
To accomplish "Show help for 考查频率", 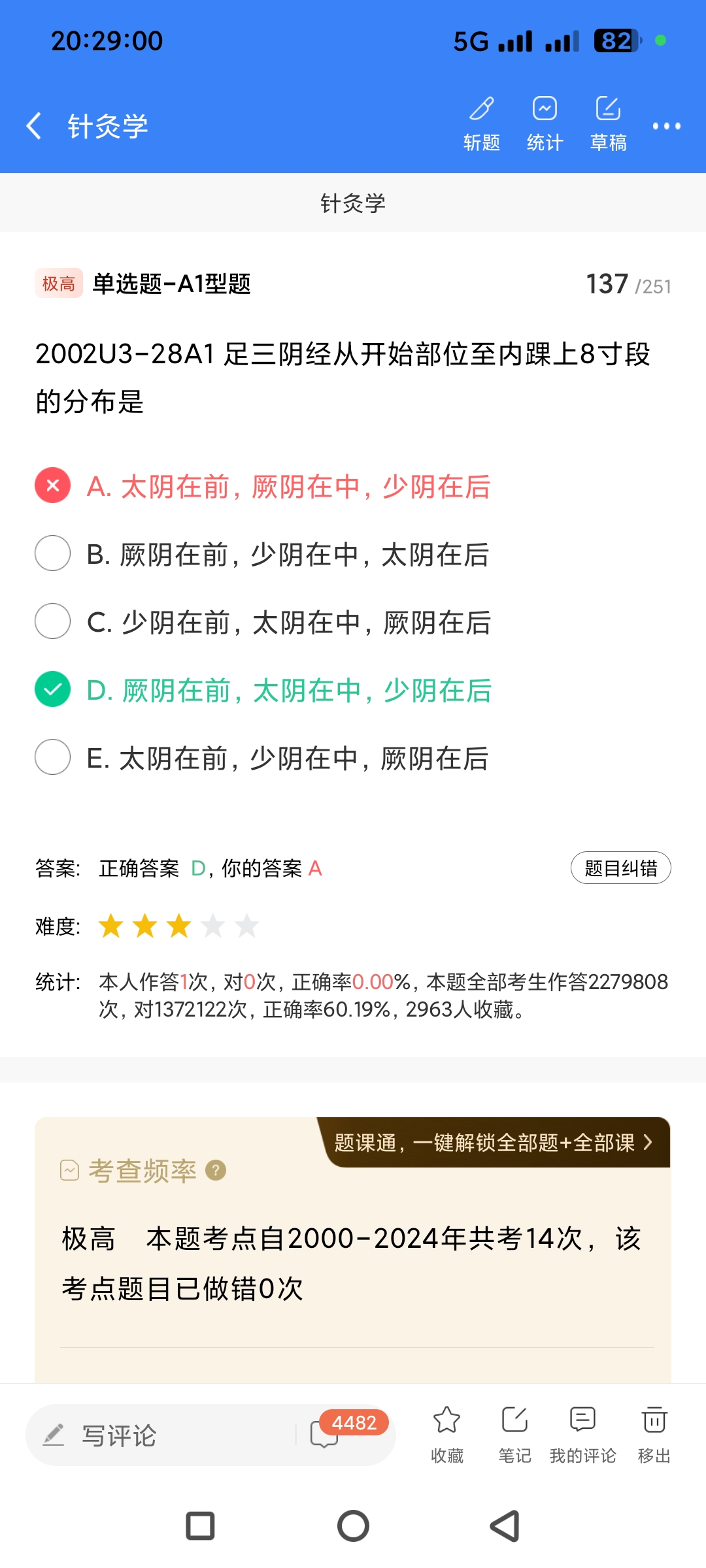I will 216,1170.
